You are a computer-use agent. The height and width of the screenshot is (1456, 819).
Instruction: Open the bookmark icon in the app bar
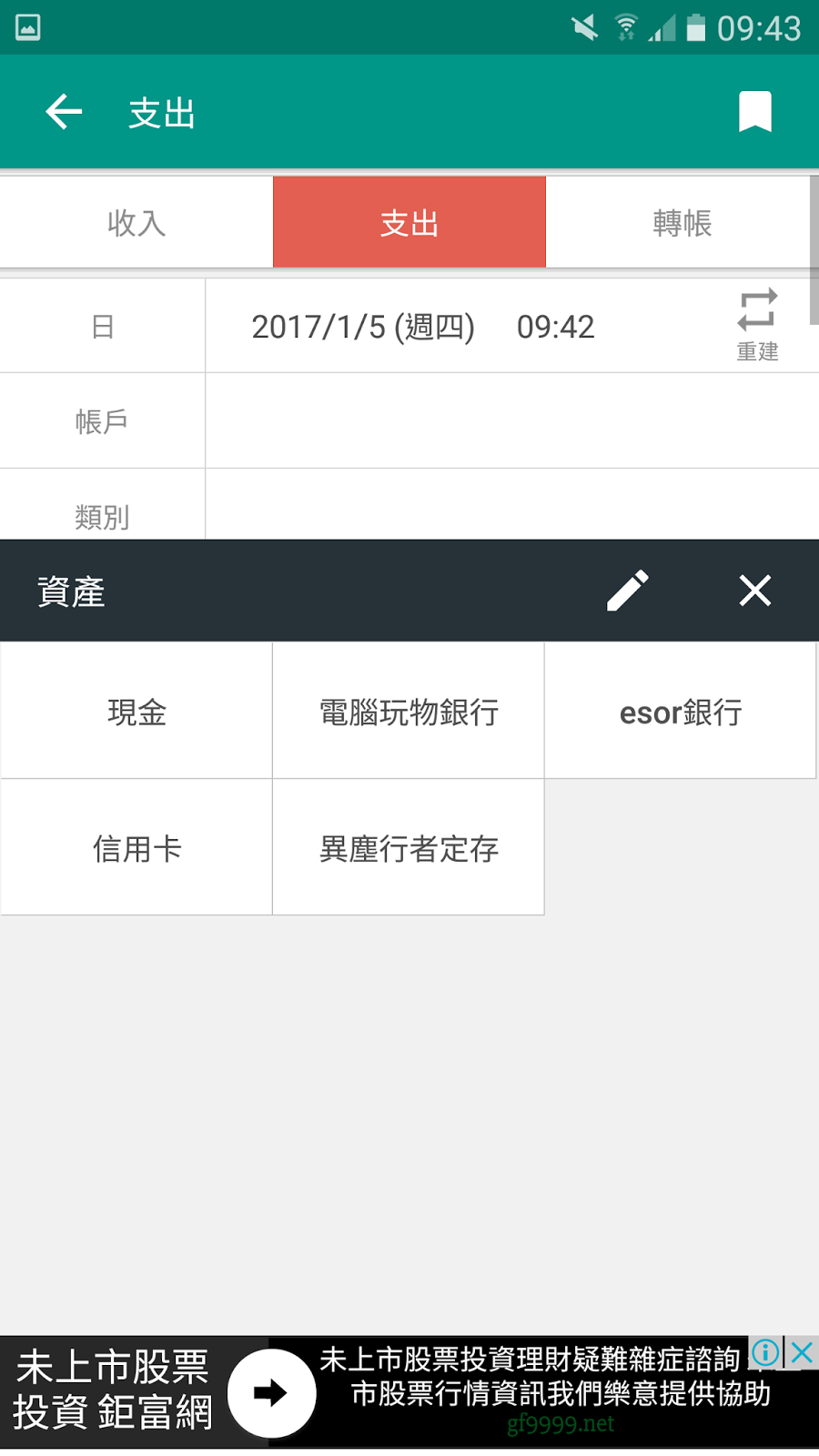coord(754,112)
